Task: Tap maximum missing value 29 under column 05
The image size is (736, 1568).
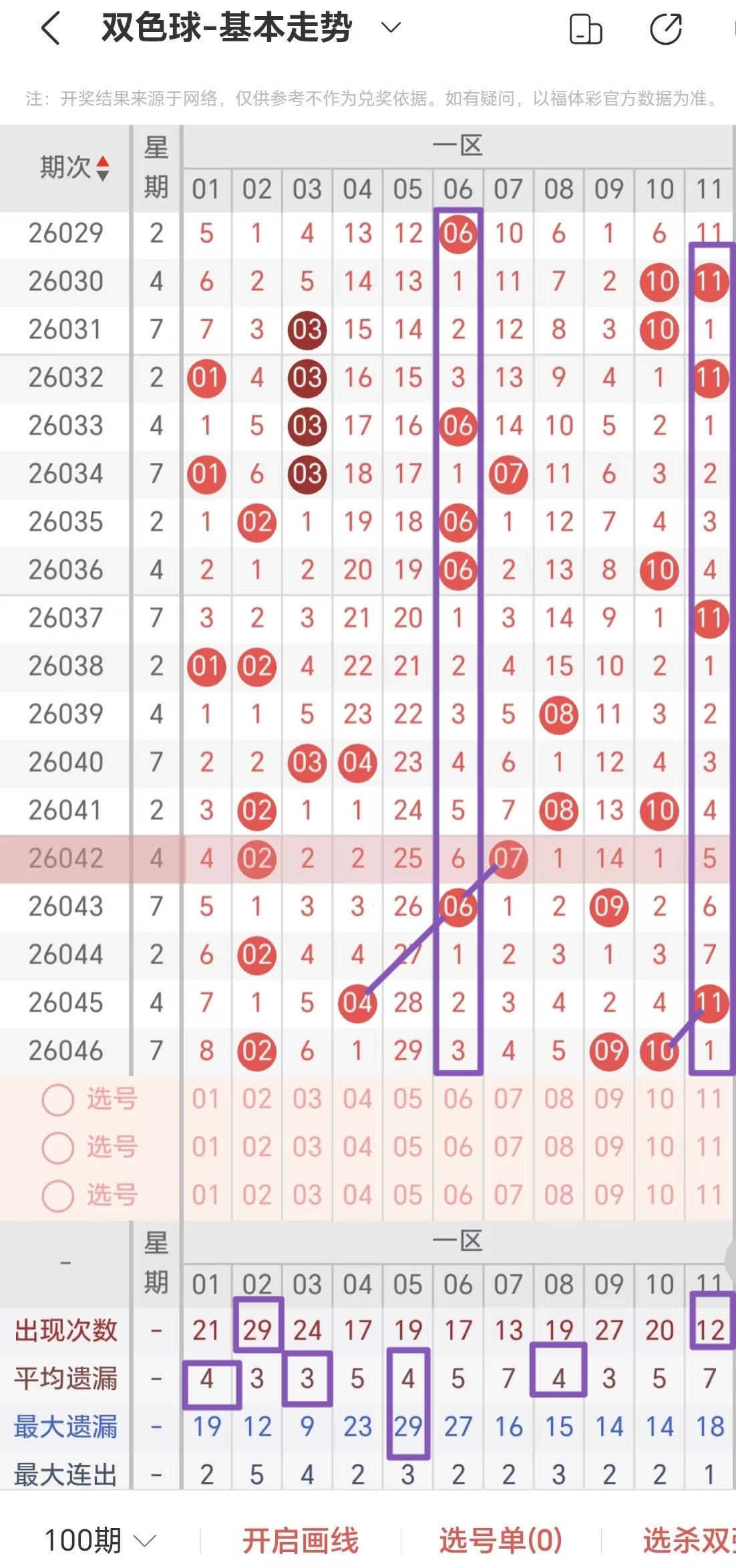Action: 407,1427
